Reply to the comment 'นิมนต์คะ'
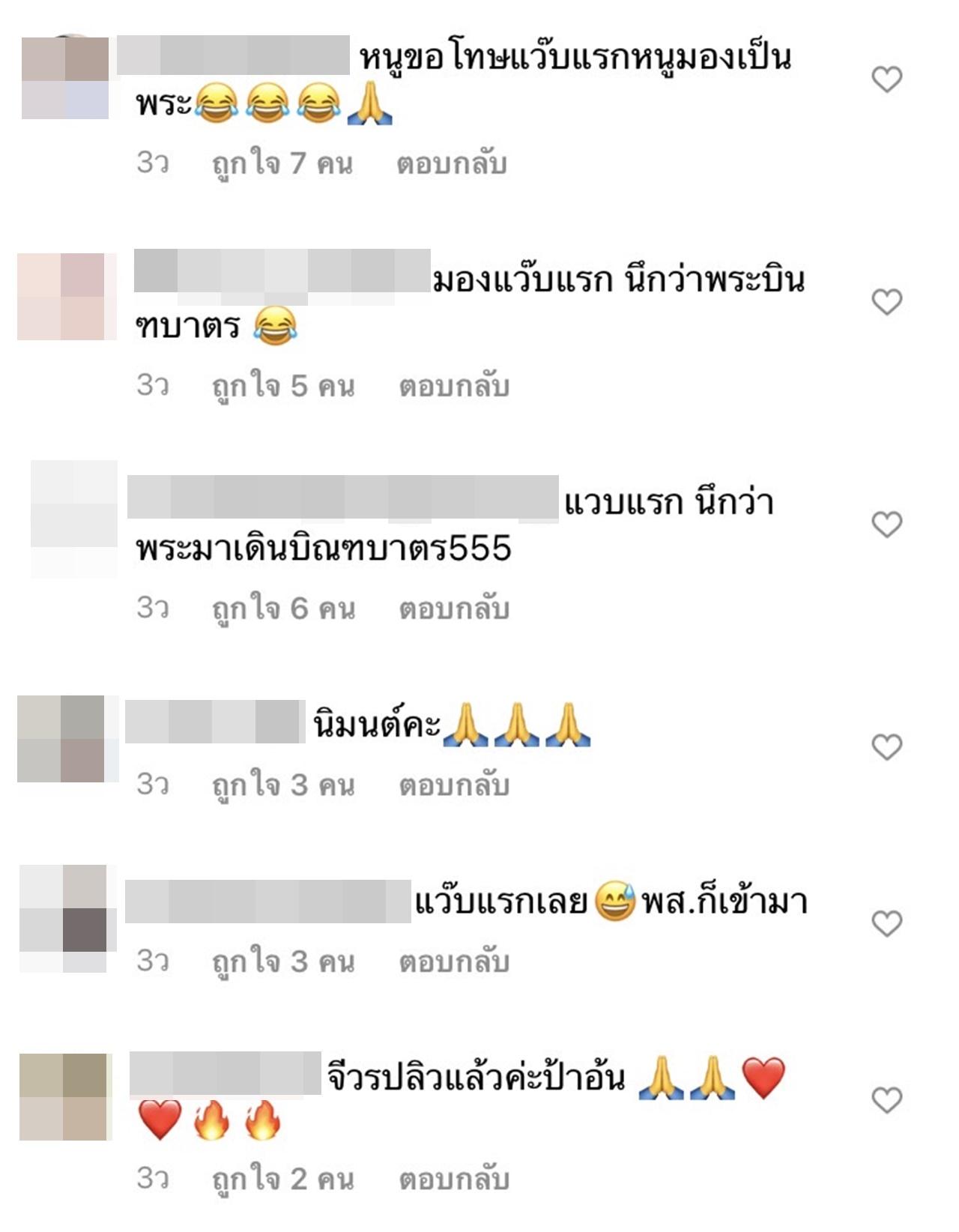 pyautogui.click(x=454, y=785)
